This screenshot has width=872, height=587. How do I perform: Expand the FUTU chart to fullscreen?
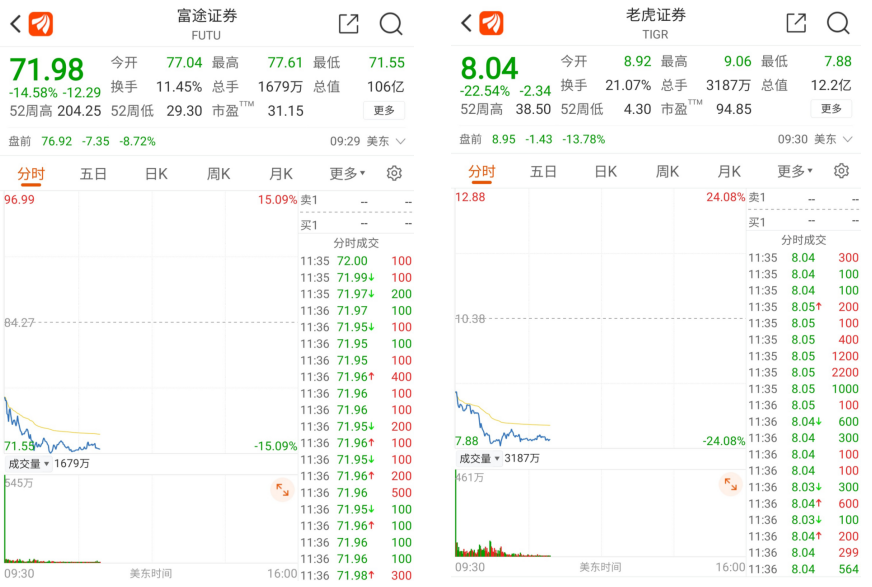[282, 489]
